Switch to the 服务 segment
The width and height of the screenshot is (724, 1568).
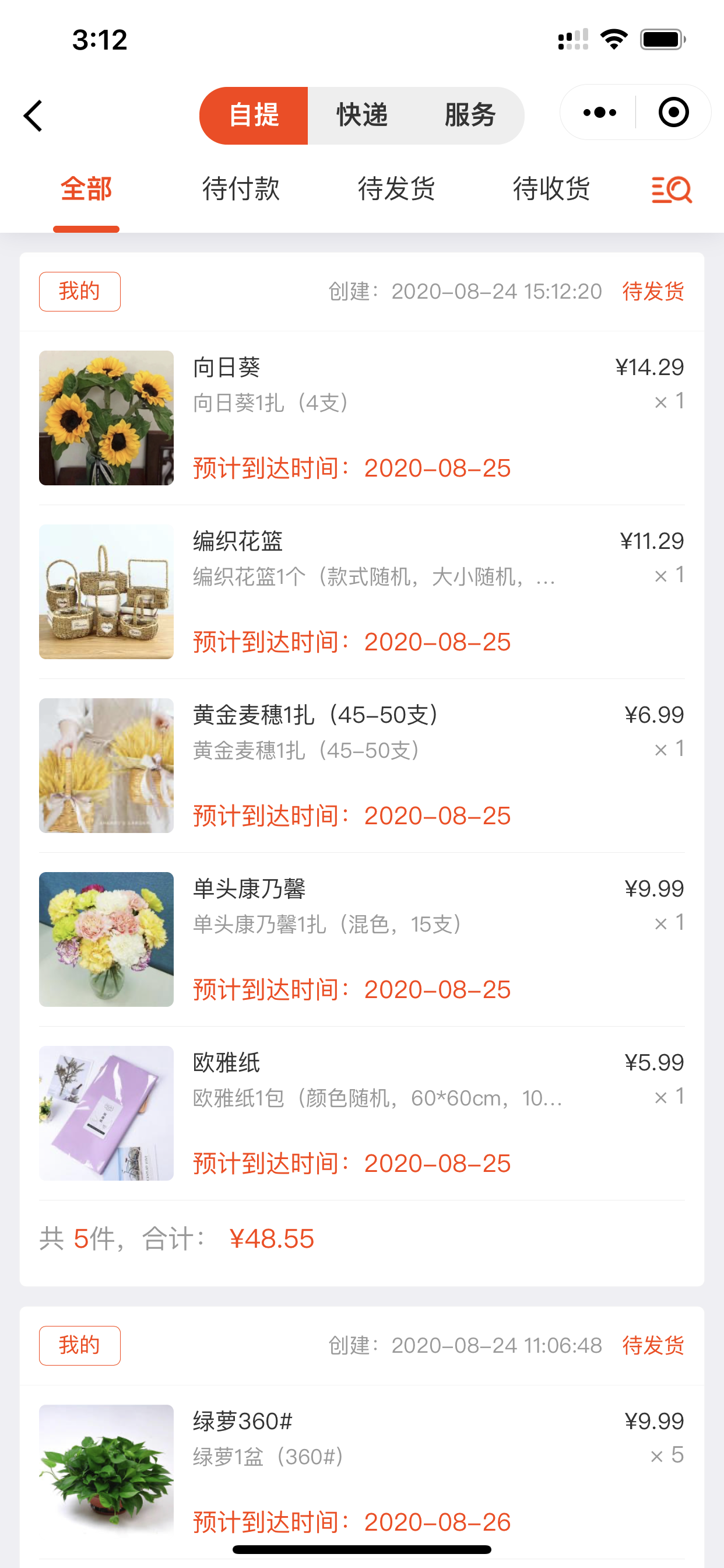470,116
